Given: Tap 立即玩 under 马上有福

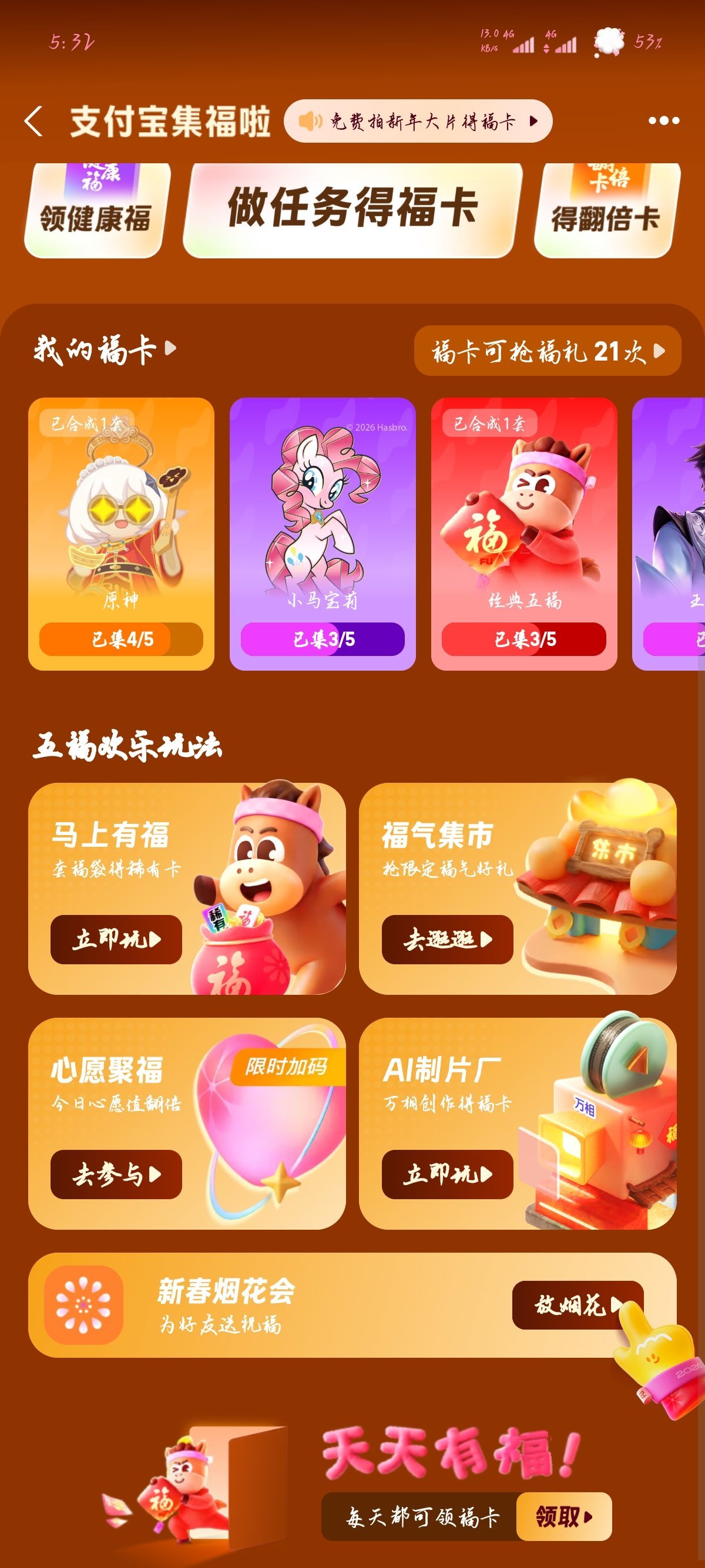Looking at the screenshot, I should point(116,939).
